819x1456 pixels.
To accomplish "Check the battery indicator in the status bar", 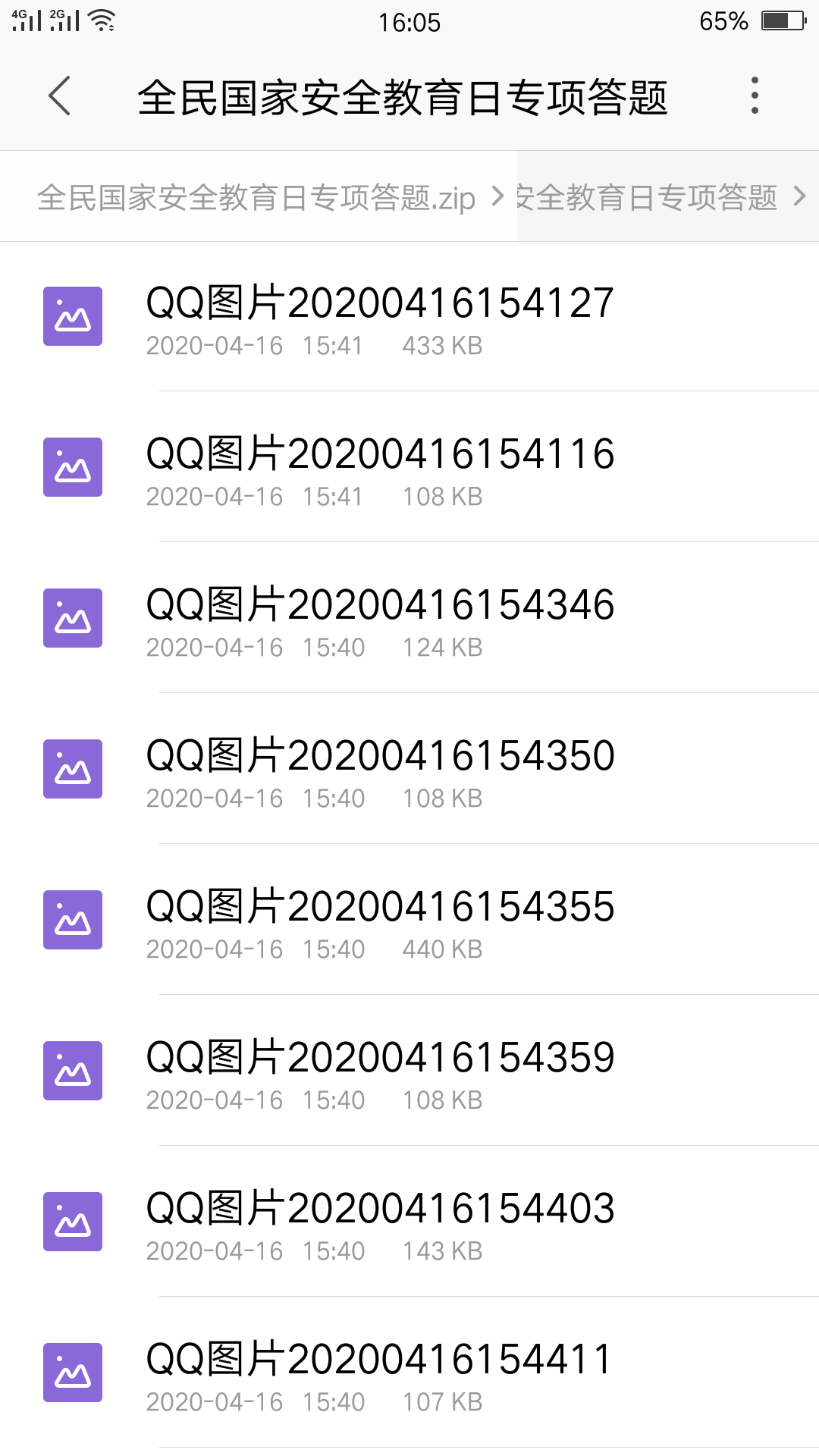I will [781, 21].
